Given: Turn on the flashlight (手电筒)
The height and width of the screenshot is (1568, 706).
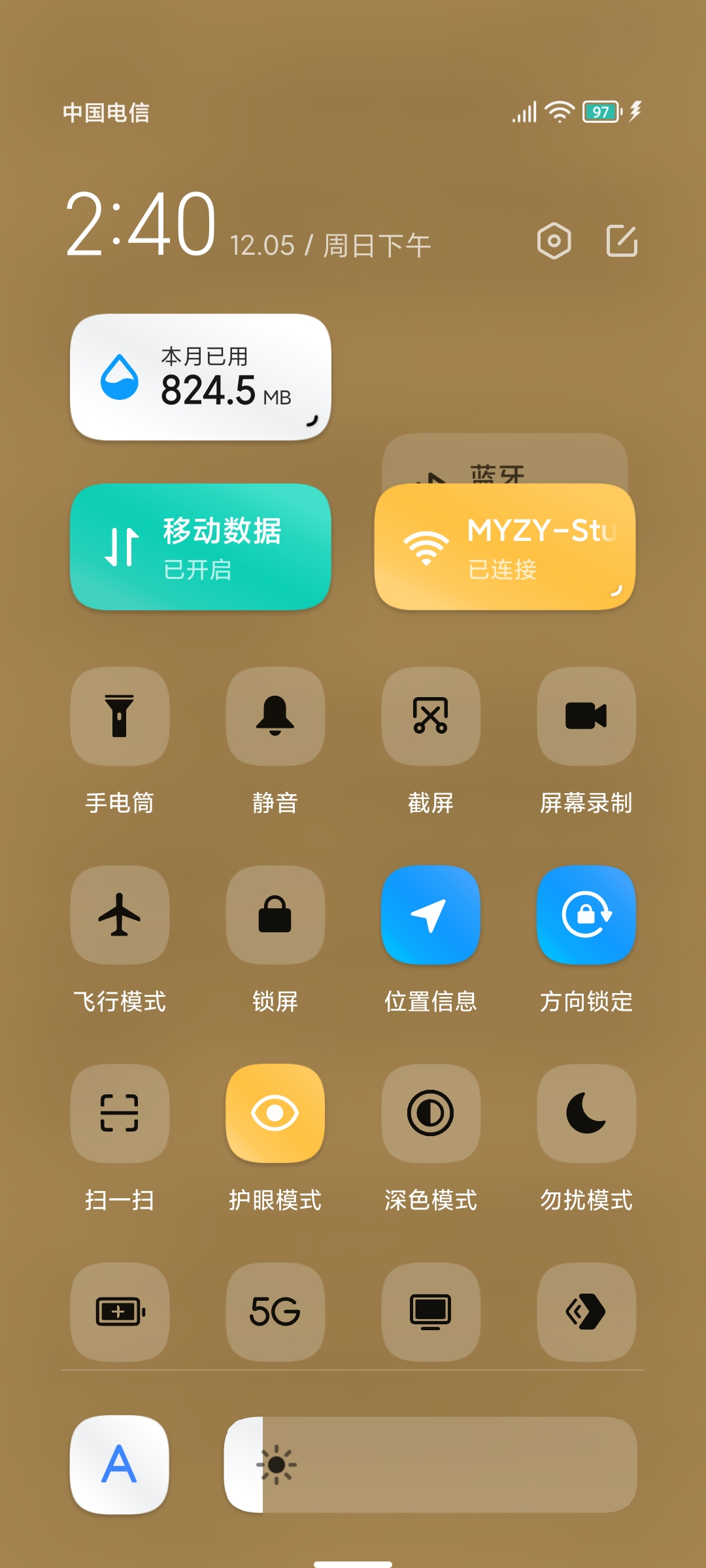Looking at the screenshot, I should pos(120,716).
